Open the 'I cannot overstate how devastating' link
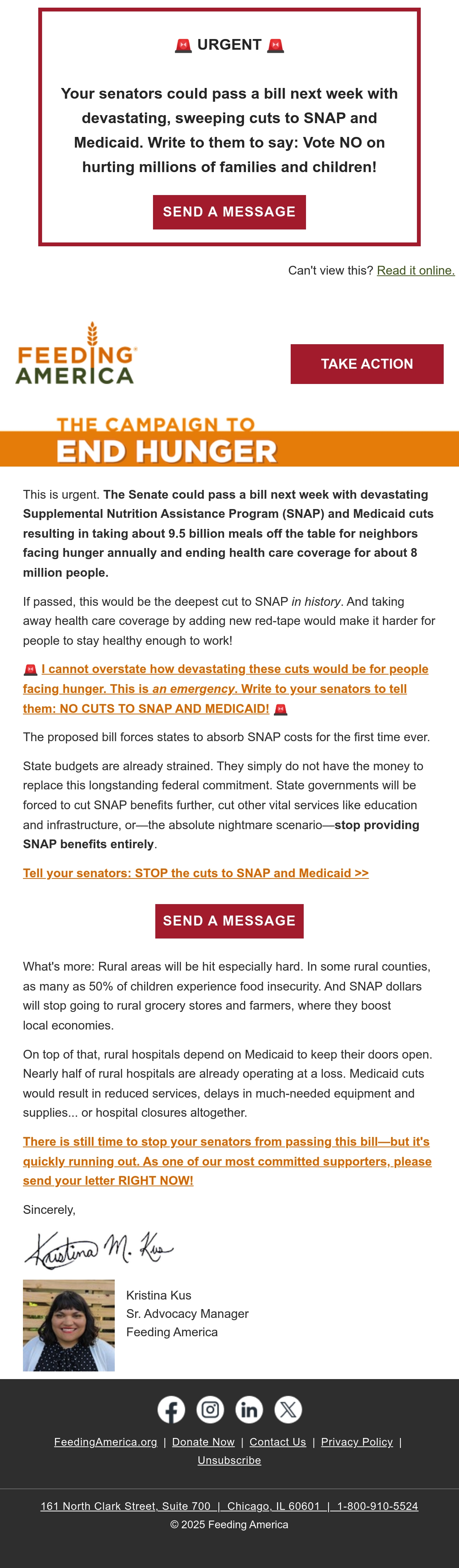This screenshot has height=1568, width=459. 226,688
